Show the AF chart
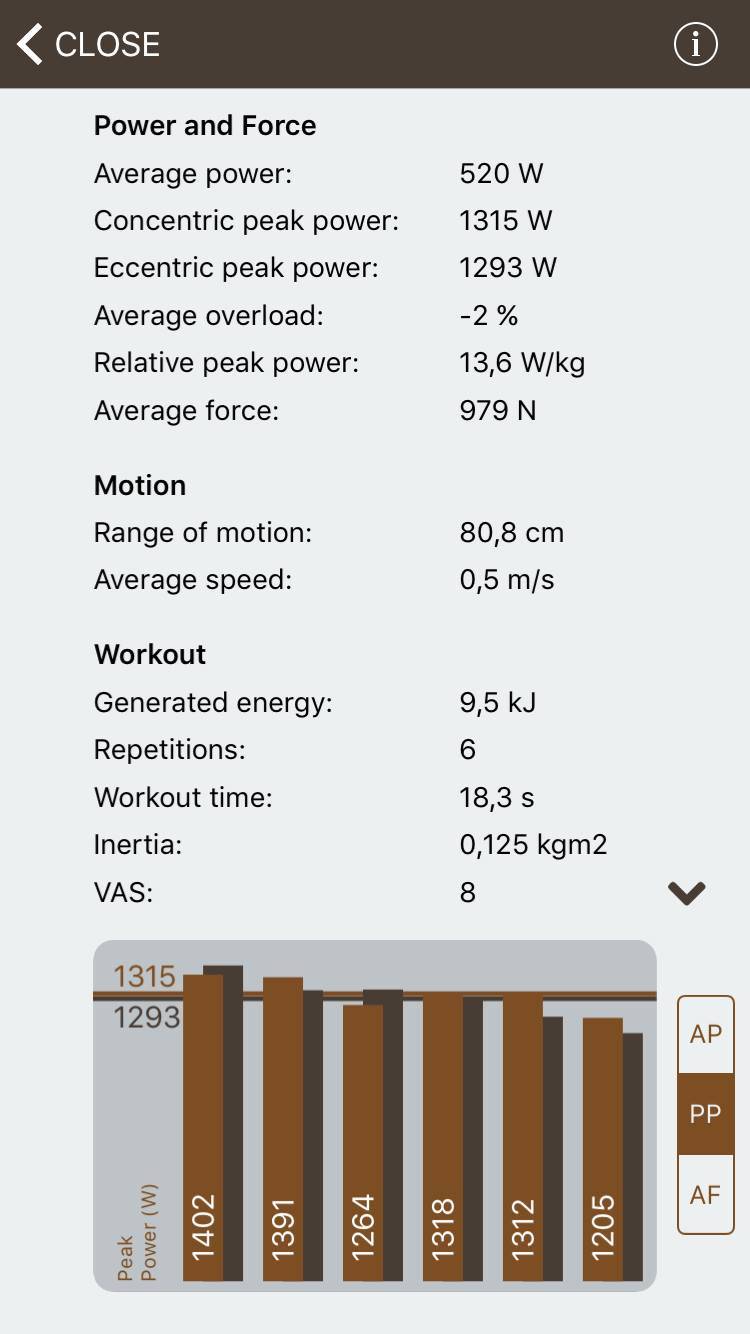This screenshot has width=750, height=1334. [x=706, y=1194]
